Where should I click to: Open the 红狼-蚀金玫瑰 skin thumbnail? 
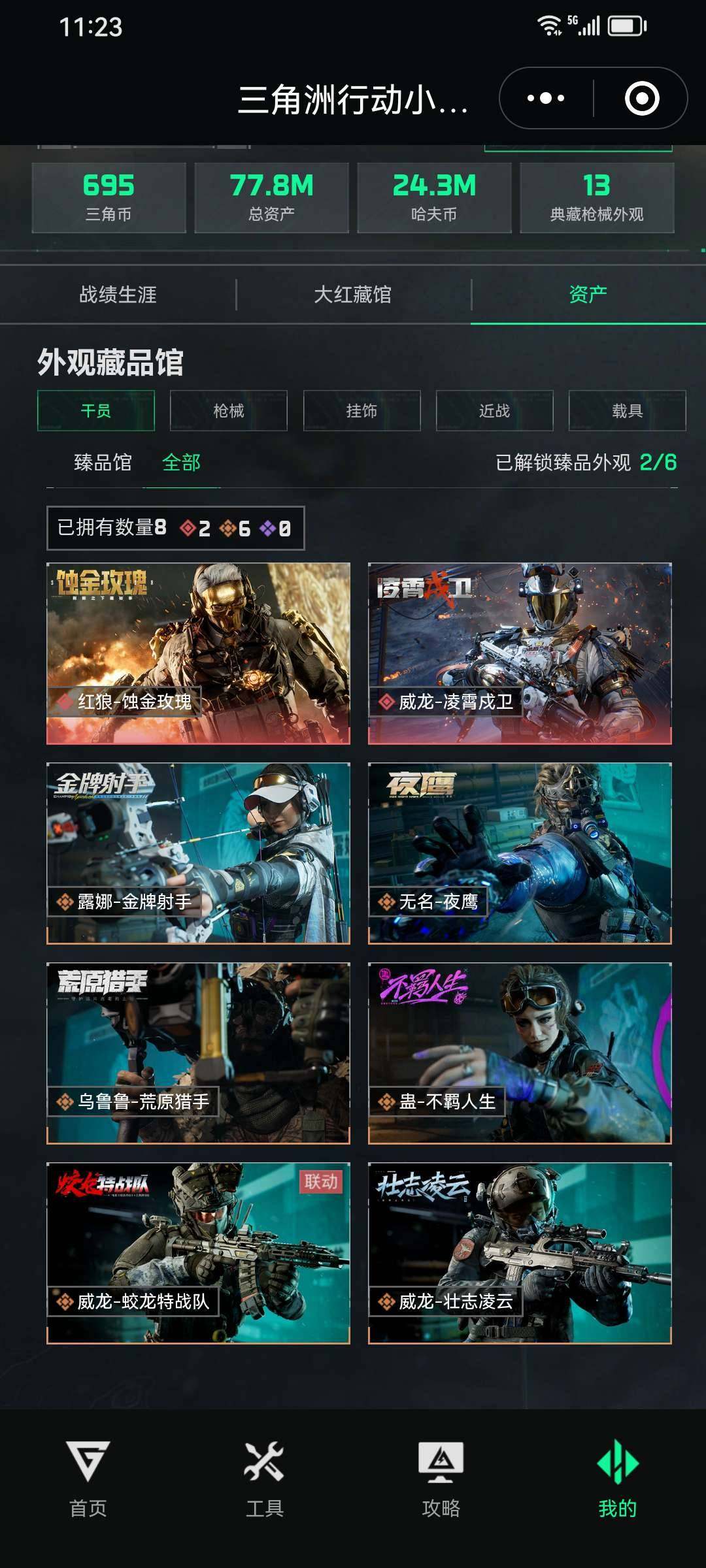click(196, 653)
